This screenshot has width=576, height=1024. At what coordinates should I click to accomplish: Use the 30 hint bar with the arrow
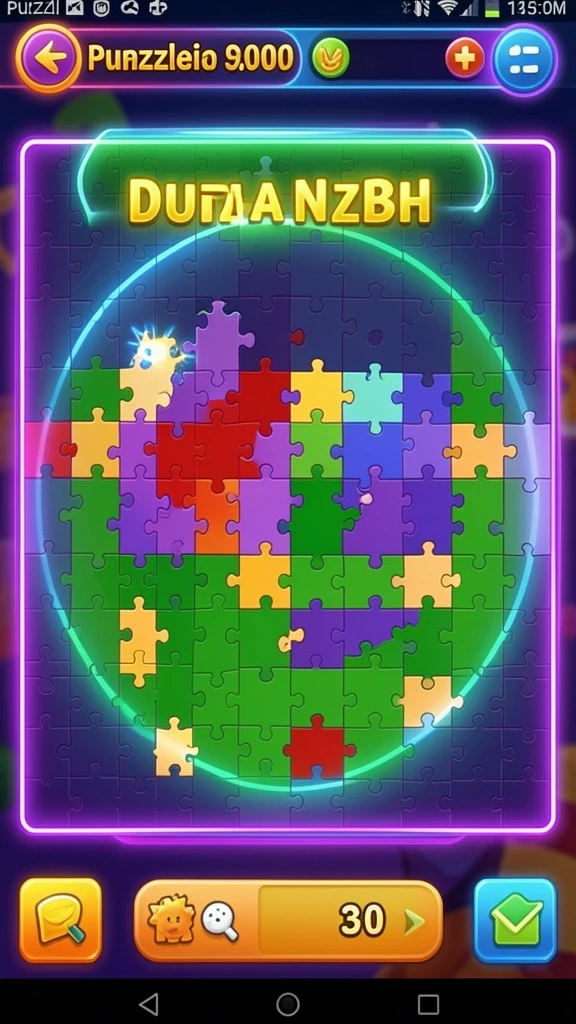pyautogui.click(x=288, y=920)
